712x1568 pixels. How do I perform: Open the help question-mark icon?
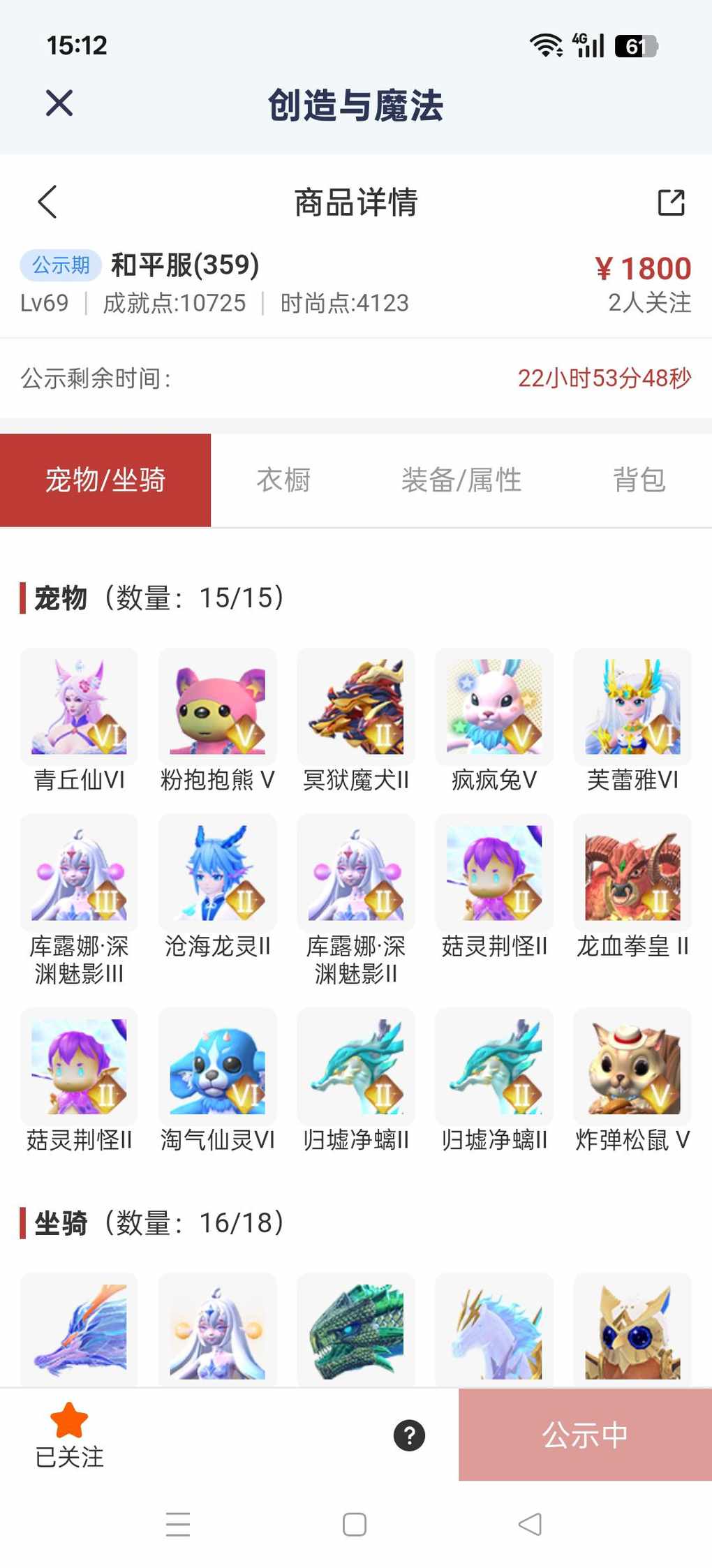point(409,1435)
